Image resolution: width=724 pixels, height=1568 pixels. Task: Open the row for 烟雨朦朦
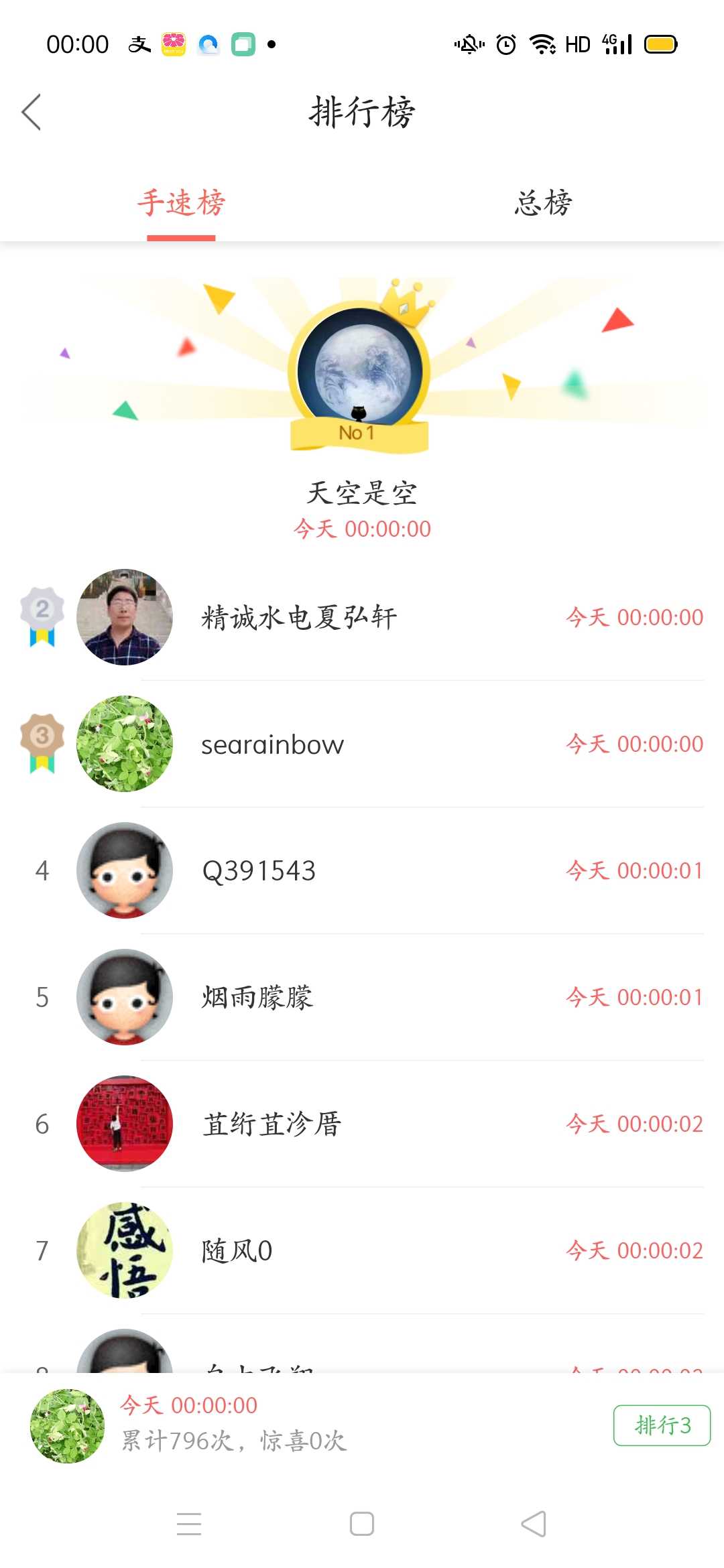[x=362, y=997]
